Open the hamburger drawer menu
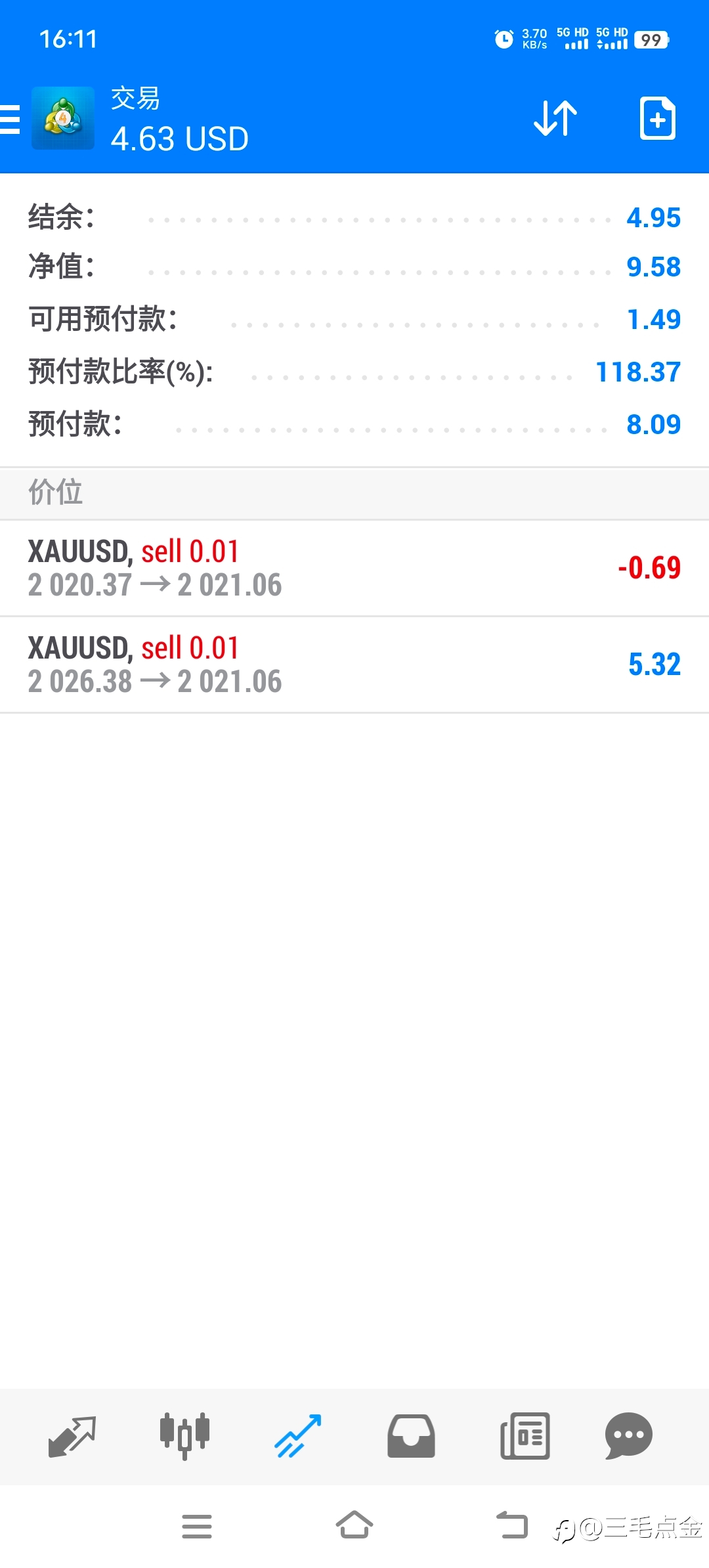The image size is (709, 1568). [9, 119]
